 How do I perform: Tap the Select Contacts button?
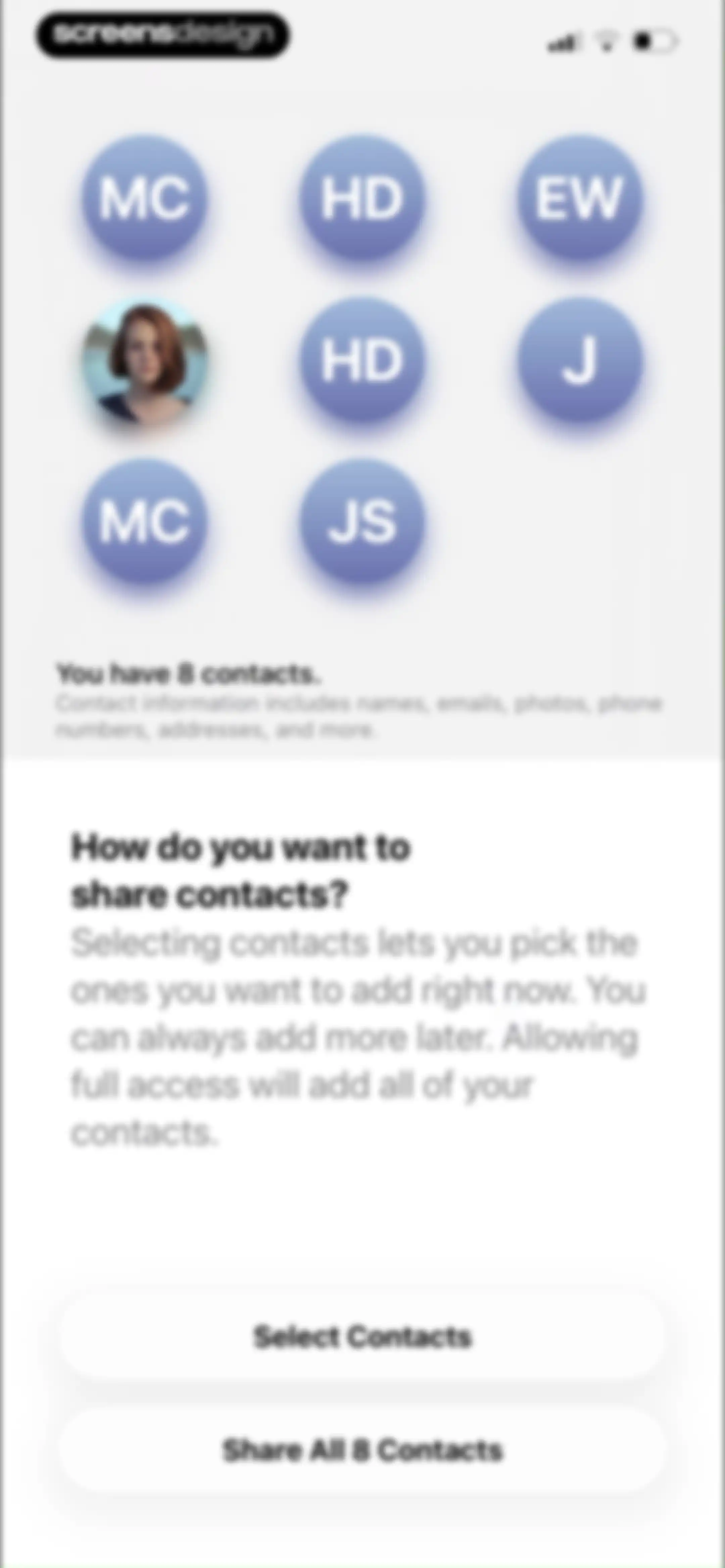(362, 1336)
